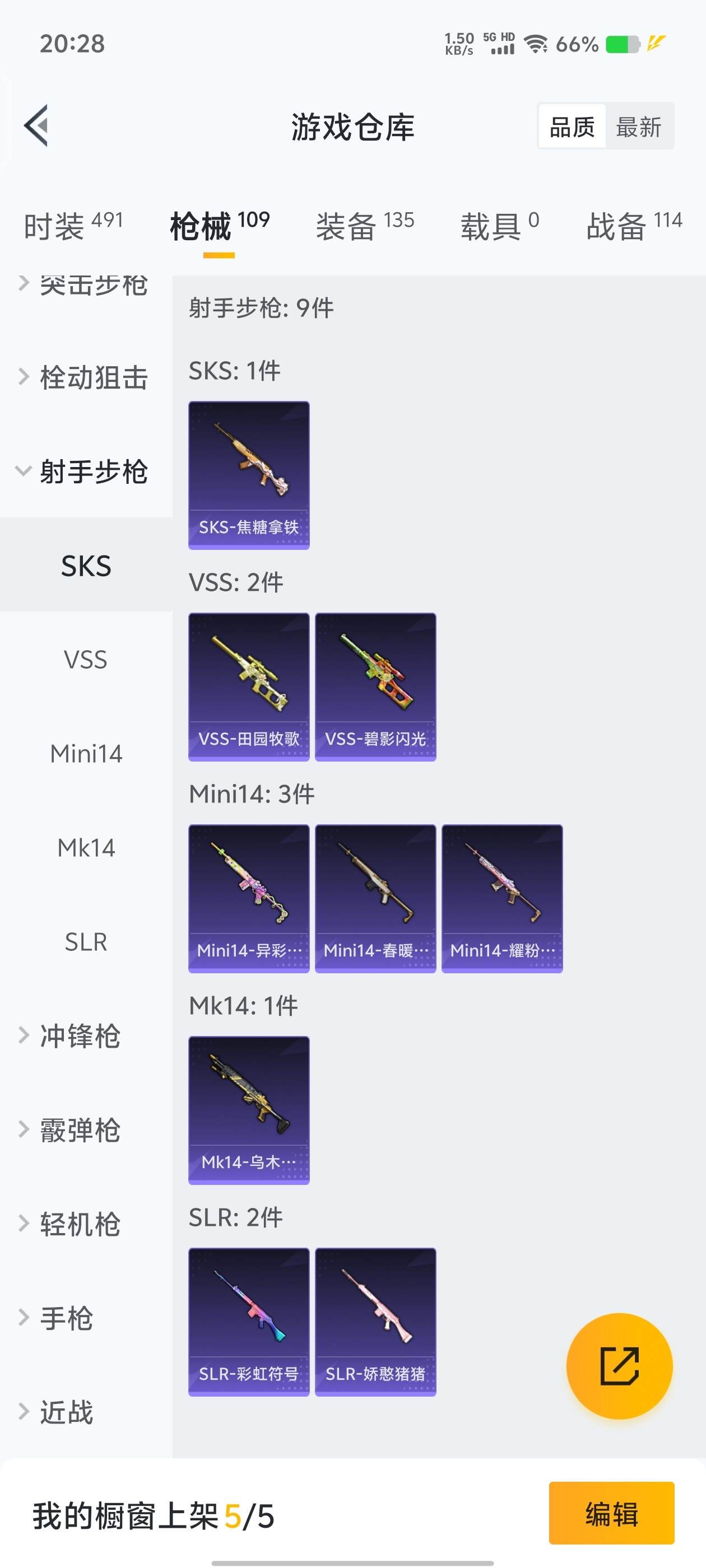Switch to the 时装 tab

pos(73,226)
